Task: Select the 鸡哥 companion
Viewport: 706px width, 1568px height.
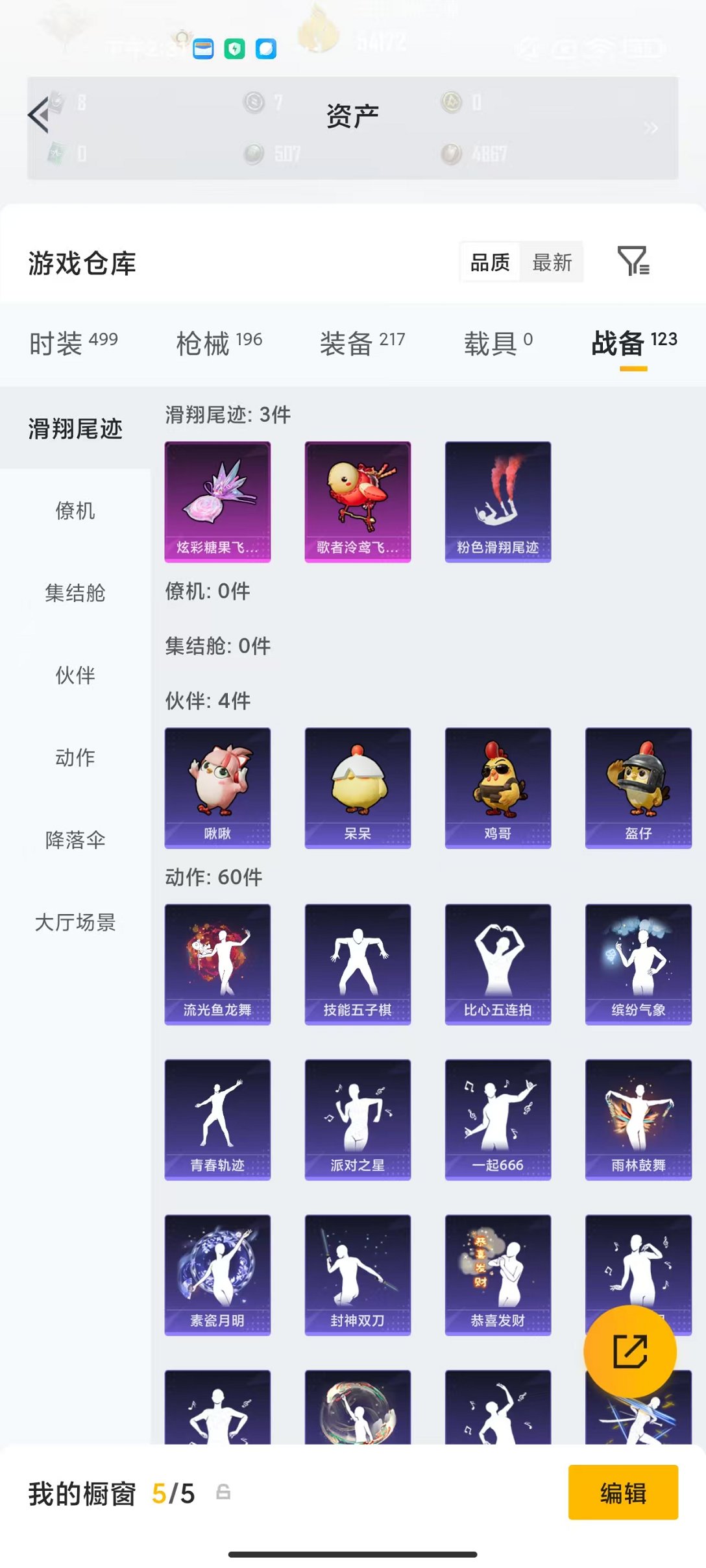Action: (x=498, y=787)
